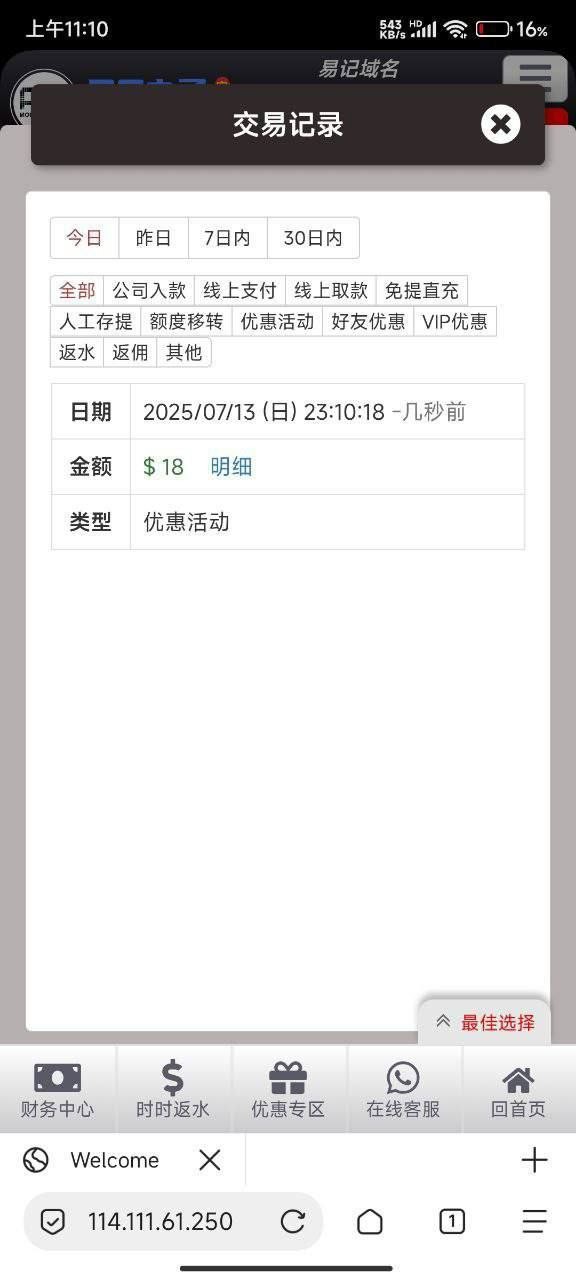
Task: Select the 人工存提 category
Action: click(96, 322)
